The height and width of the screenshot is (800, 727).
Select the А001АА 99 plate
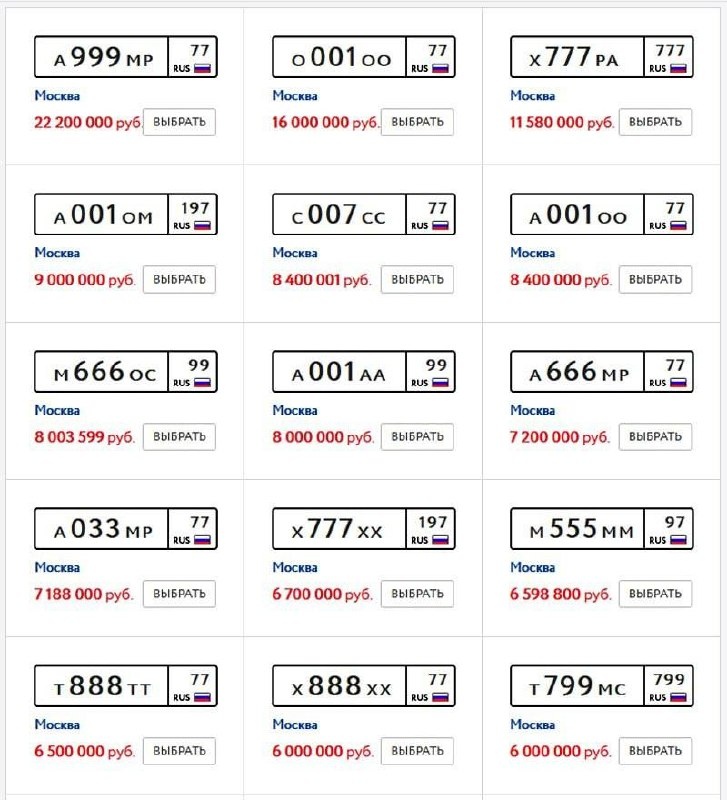[x=417, y=437]
